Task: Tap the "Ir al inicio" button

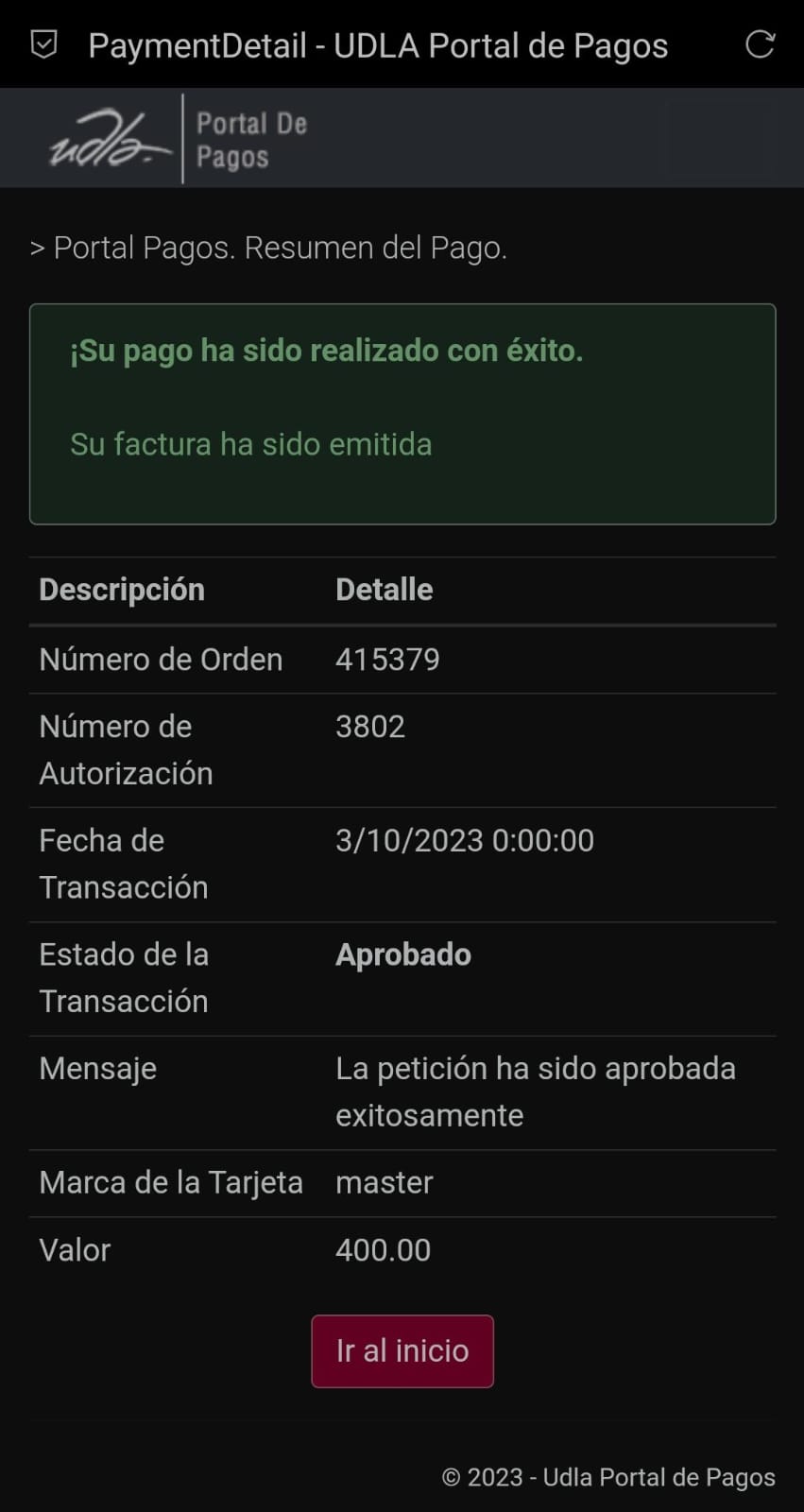Action: tap(402, 1350)
